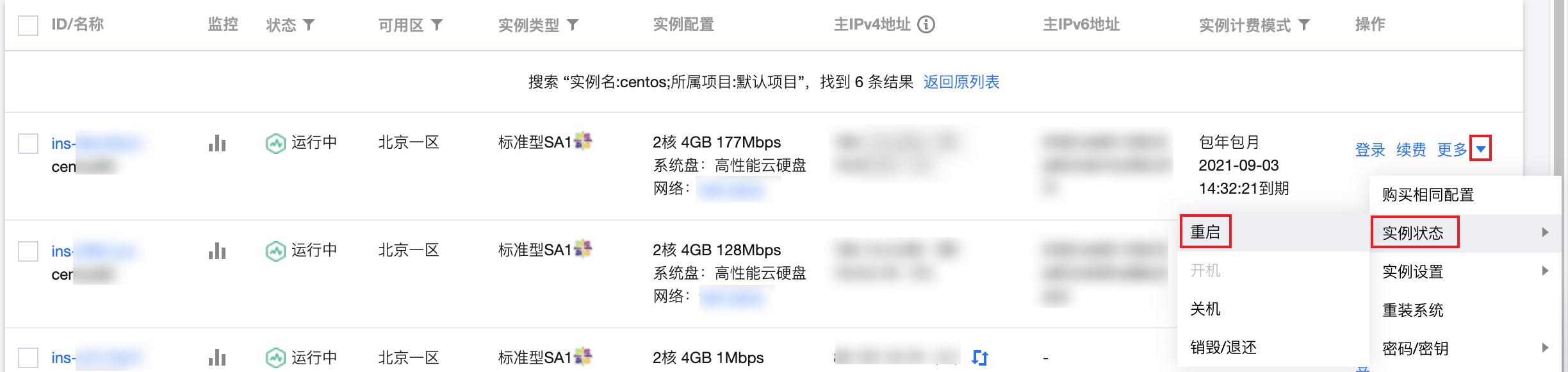Filter by 实例计费模式 column
This screenshot has width=1568, height=372.
coord(1304,25)
